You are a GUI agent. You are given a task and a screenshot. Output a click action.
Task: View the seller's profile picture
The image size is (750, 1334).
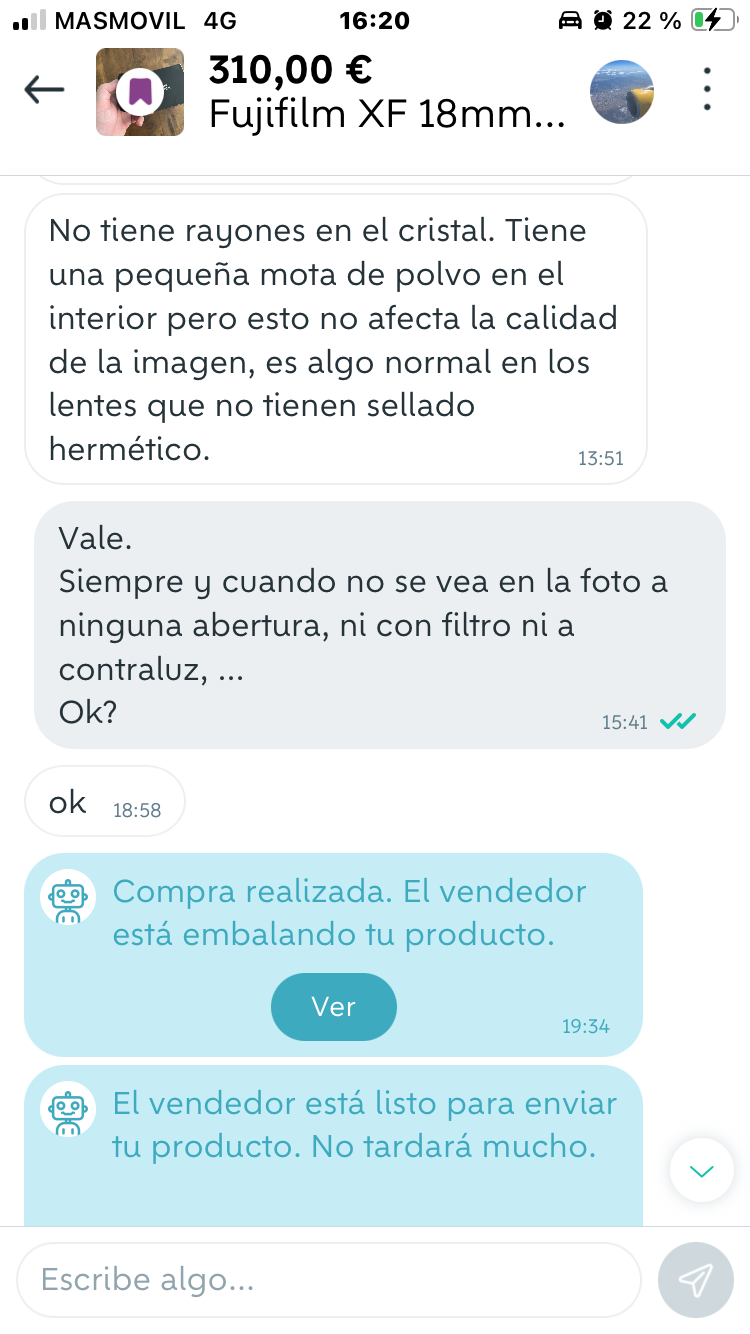point(622,92)
